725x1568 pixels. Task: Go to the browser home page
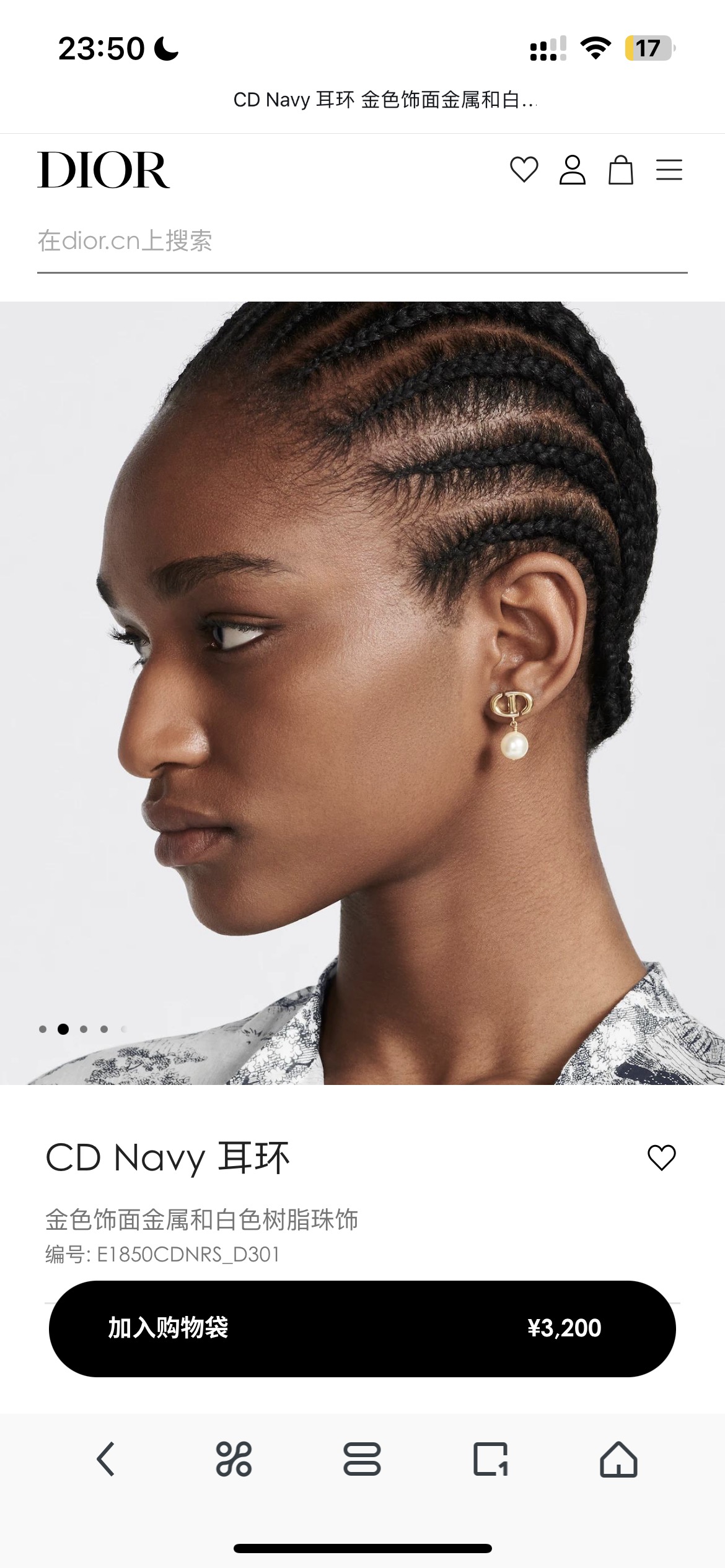[x=618, y=1459]
